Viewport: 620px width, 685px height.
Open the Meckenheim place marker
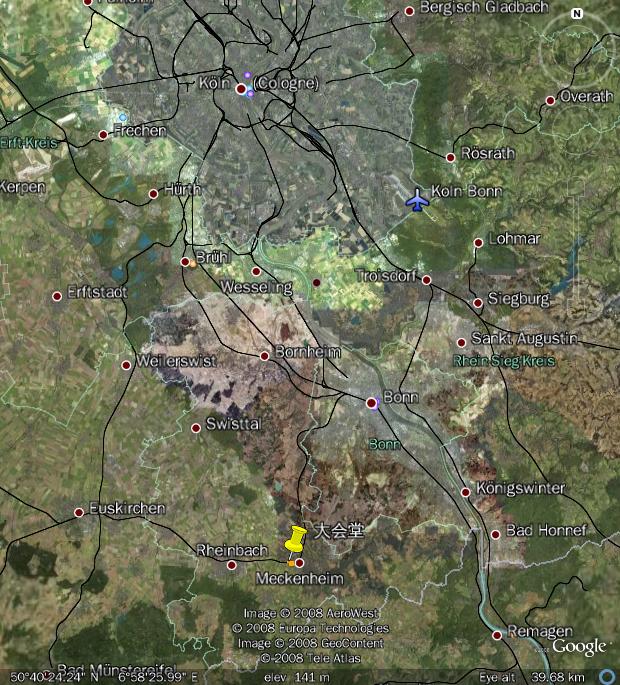point(299,563)
